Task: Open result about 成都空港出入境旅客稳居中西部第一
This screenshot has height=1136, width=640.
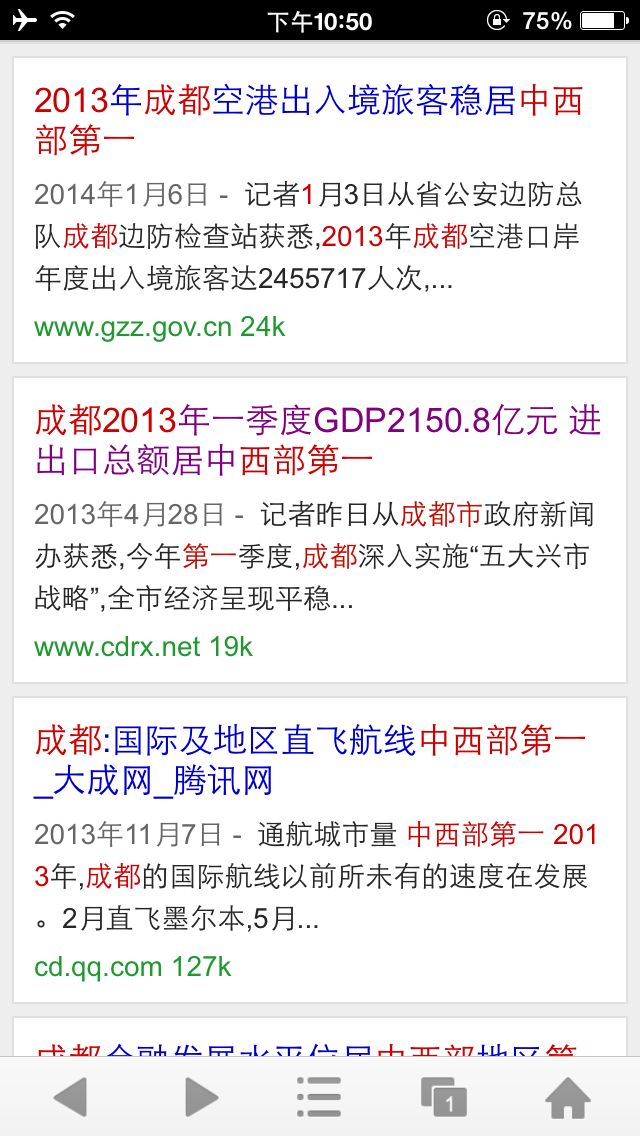Action: pyautogui.click(x=309, y=120)
